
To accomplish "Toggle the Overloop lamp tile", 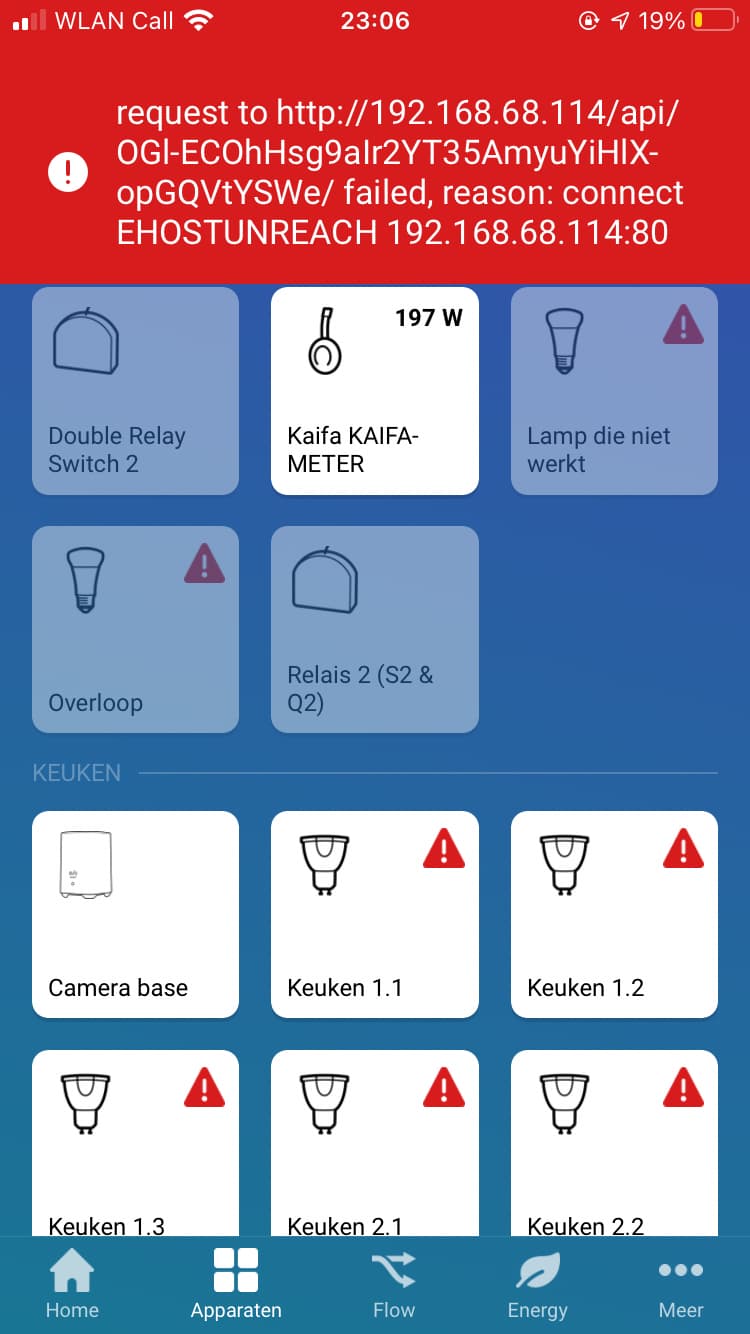I will point(135,630).
